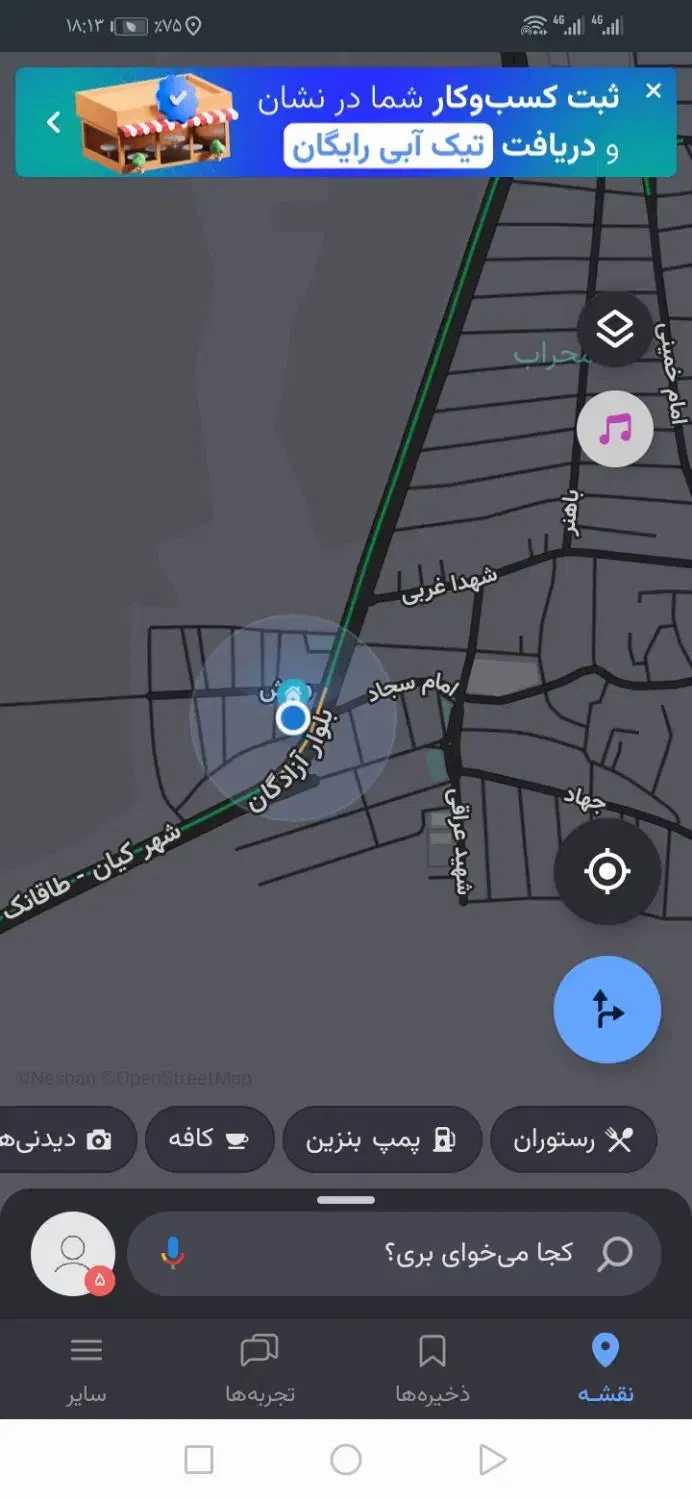Open the music note button

point(615,430)
